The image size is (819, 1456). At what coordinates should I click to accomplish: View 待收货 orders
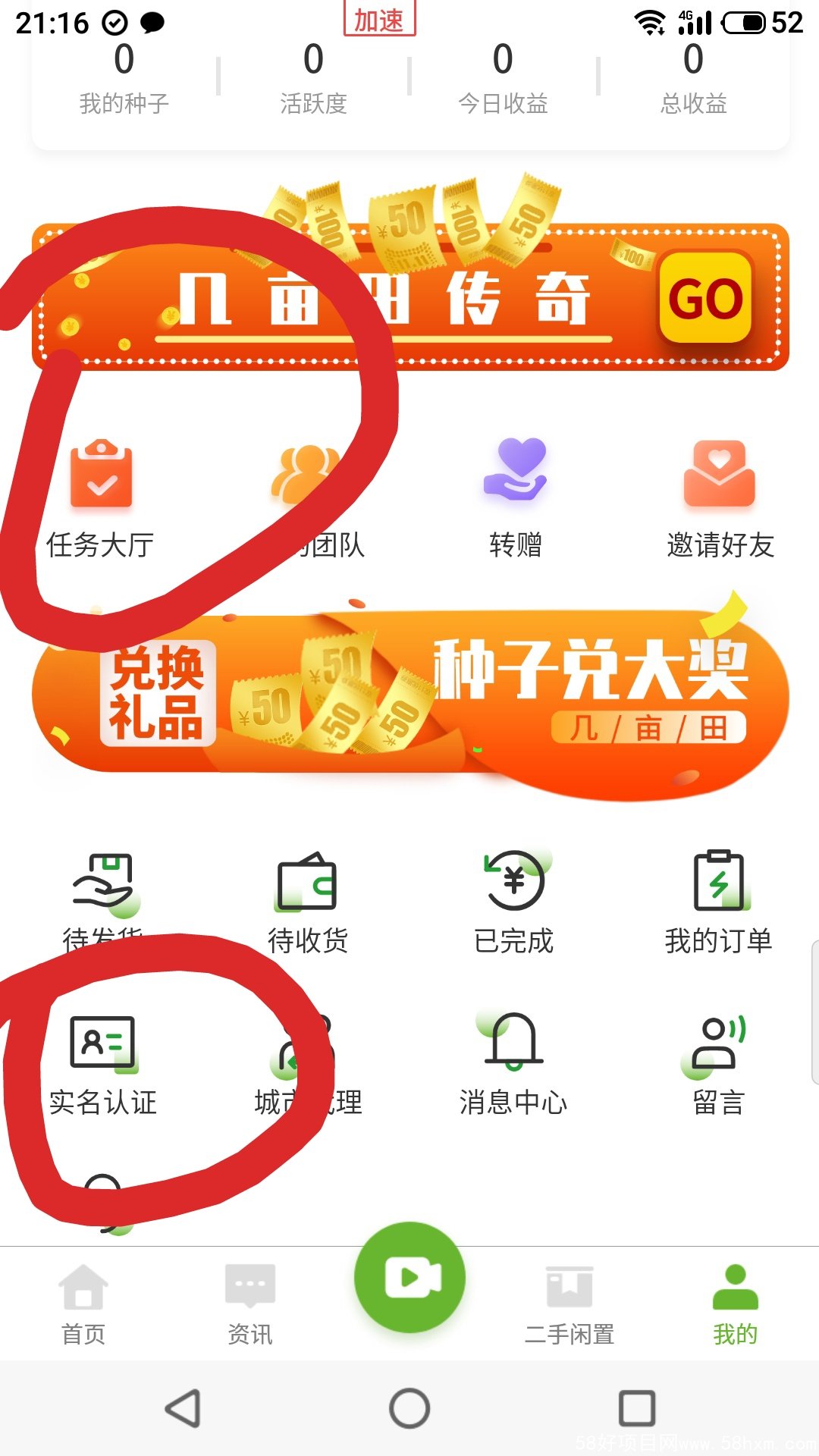(x=307, y=902)
